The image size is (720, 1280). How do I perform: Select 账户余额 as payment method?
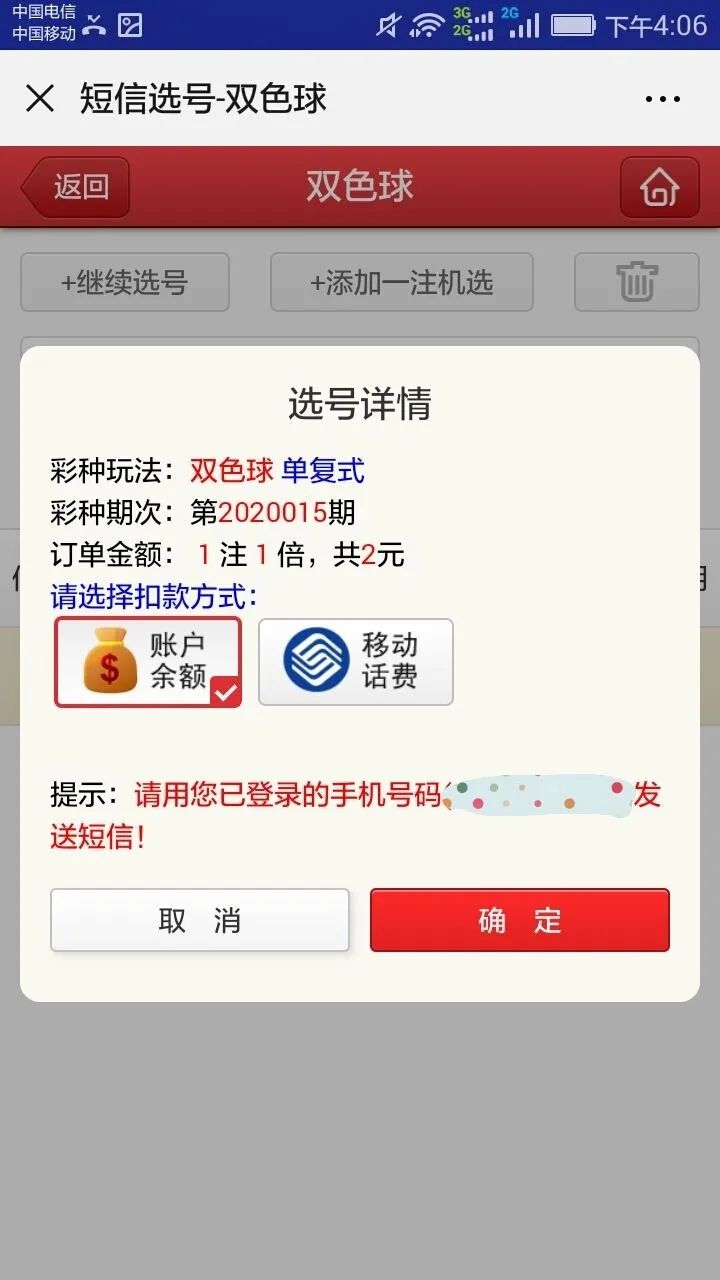click(148, 662)
